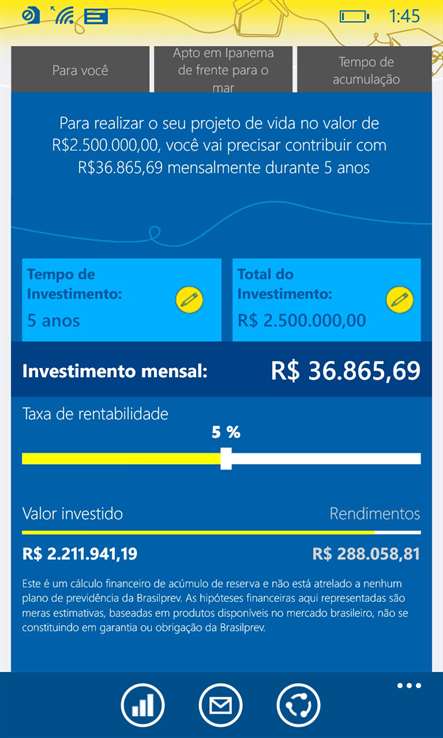Edit the Tempo de Investimento value
The height and width of the screenshot is (738, 443).
click(189, 299)
